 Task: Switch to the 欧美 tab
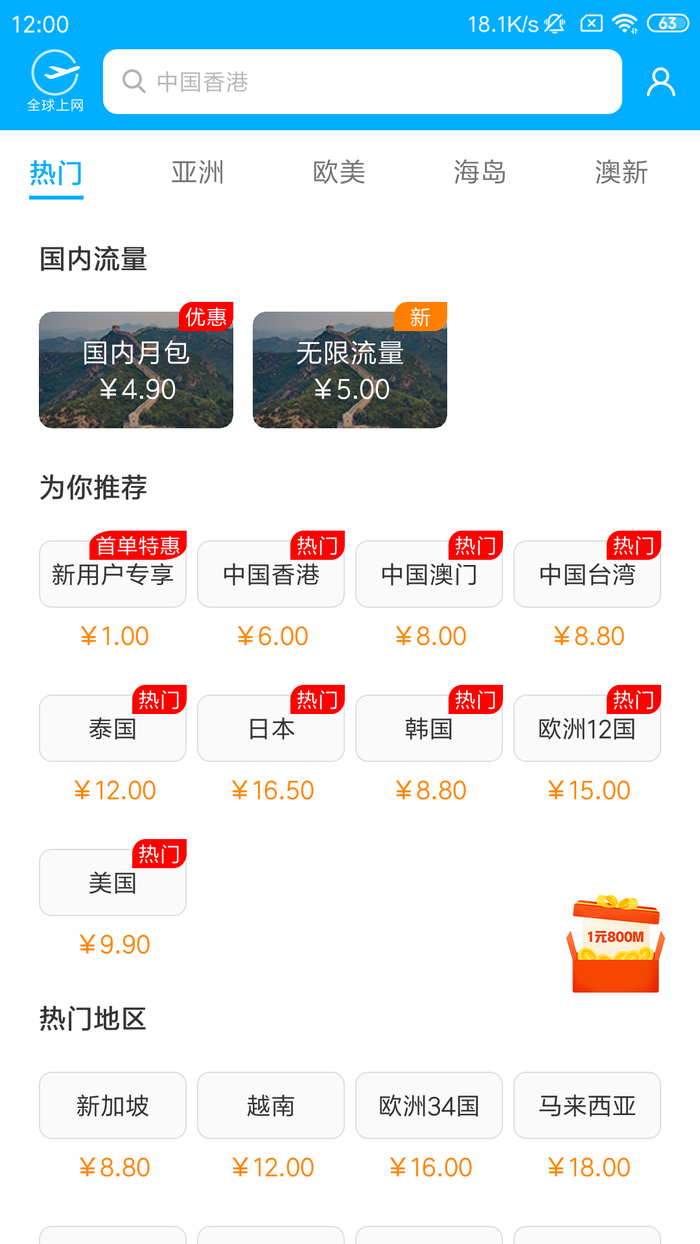(x=339, y=173)
